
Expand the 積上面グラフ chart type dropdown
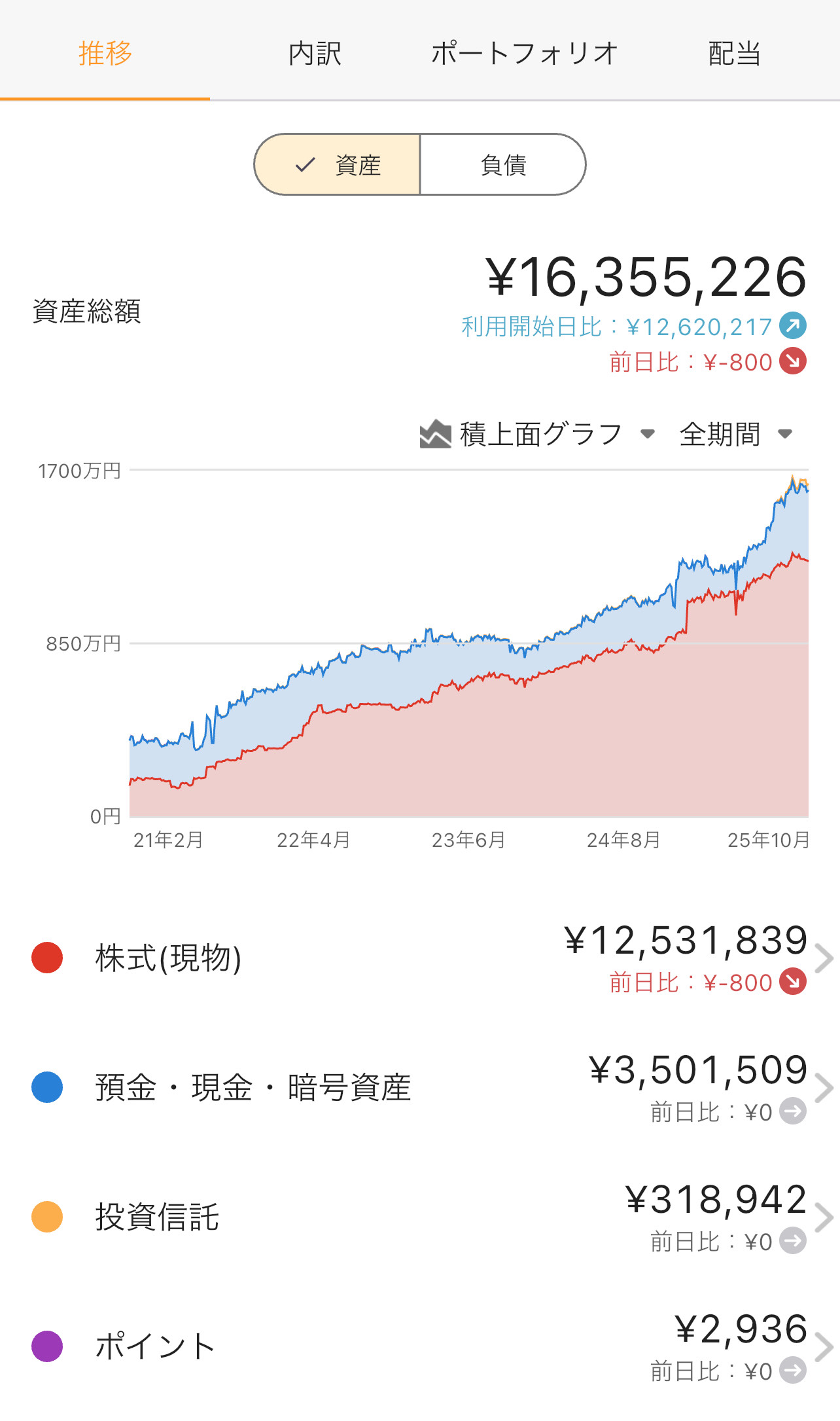538,434
